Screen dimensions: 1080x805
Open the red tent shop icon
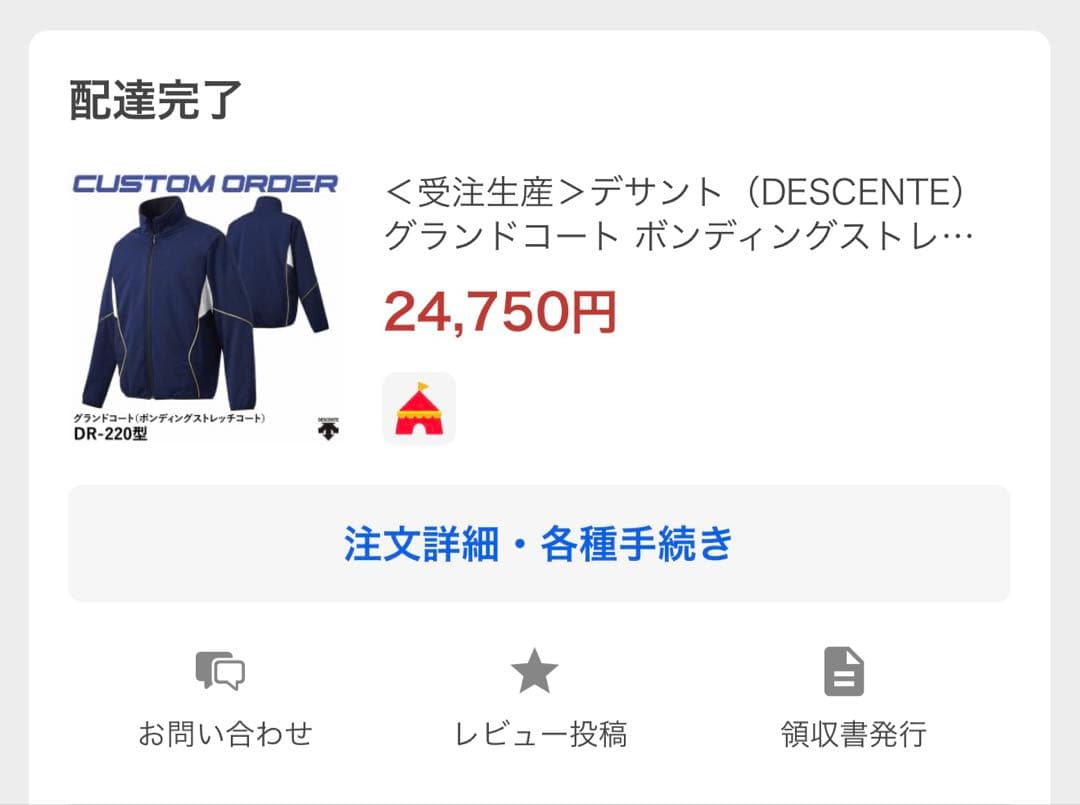419,408
